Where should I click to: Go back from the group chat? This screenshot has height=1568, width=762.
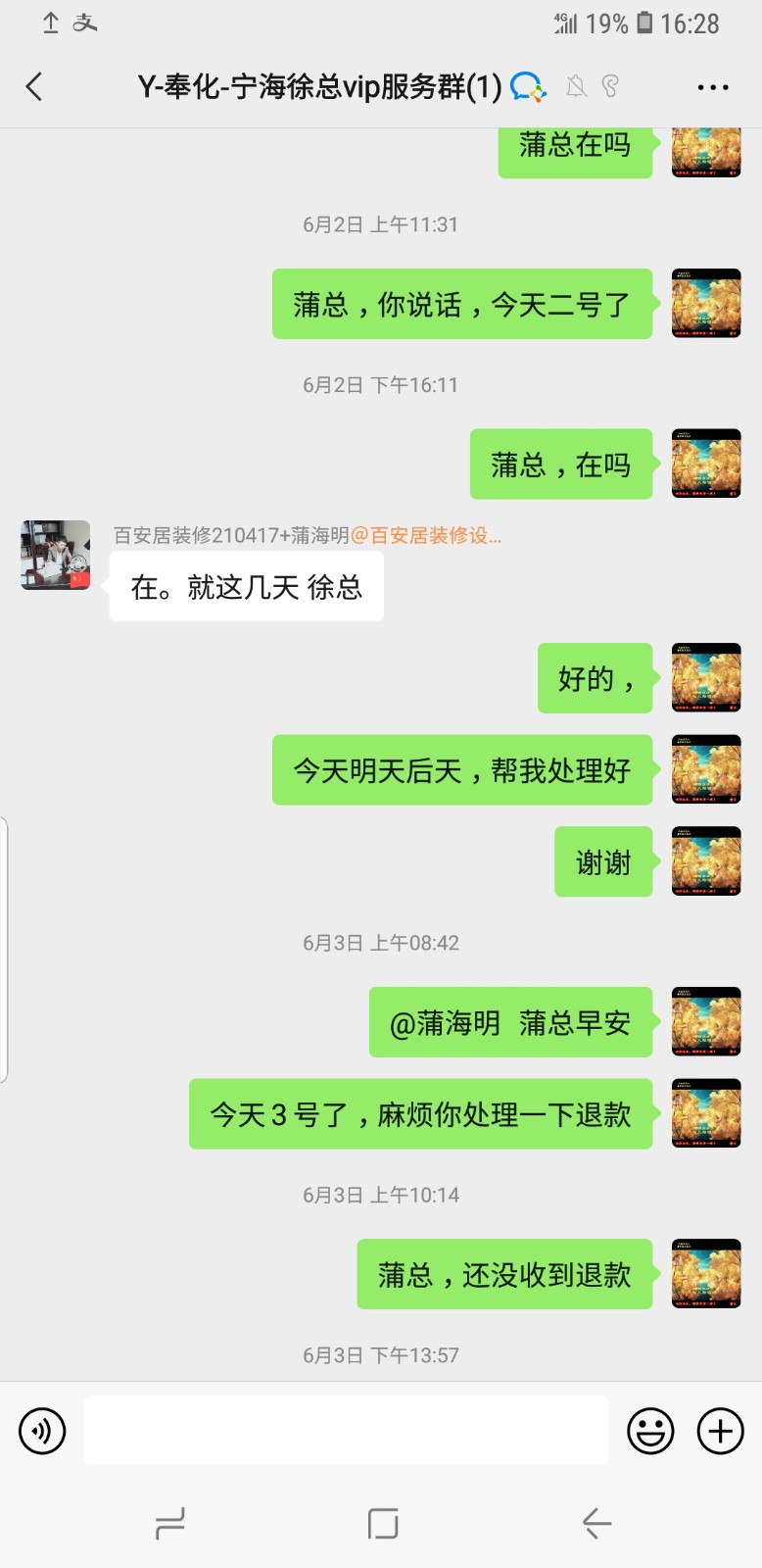click(x=35, y=87)
